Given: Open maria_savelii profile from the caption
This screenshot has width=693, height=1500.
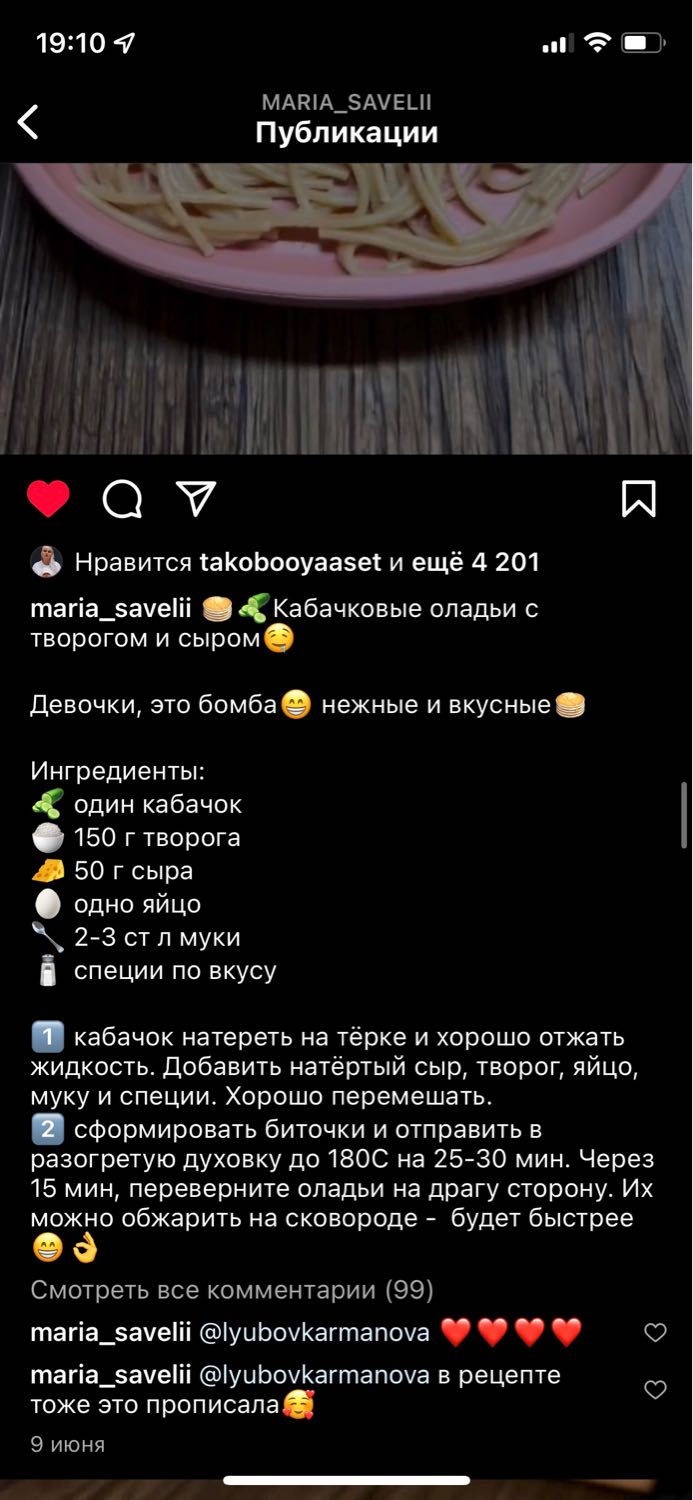Looking at the screenshot, I should (x=110, y=608).
